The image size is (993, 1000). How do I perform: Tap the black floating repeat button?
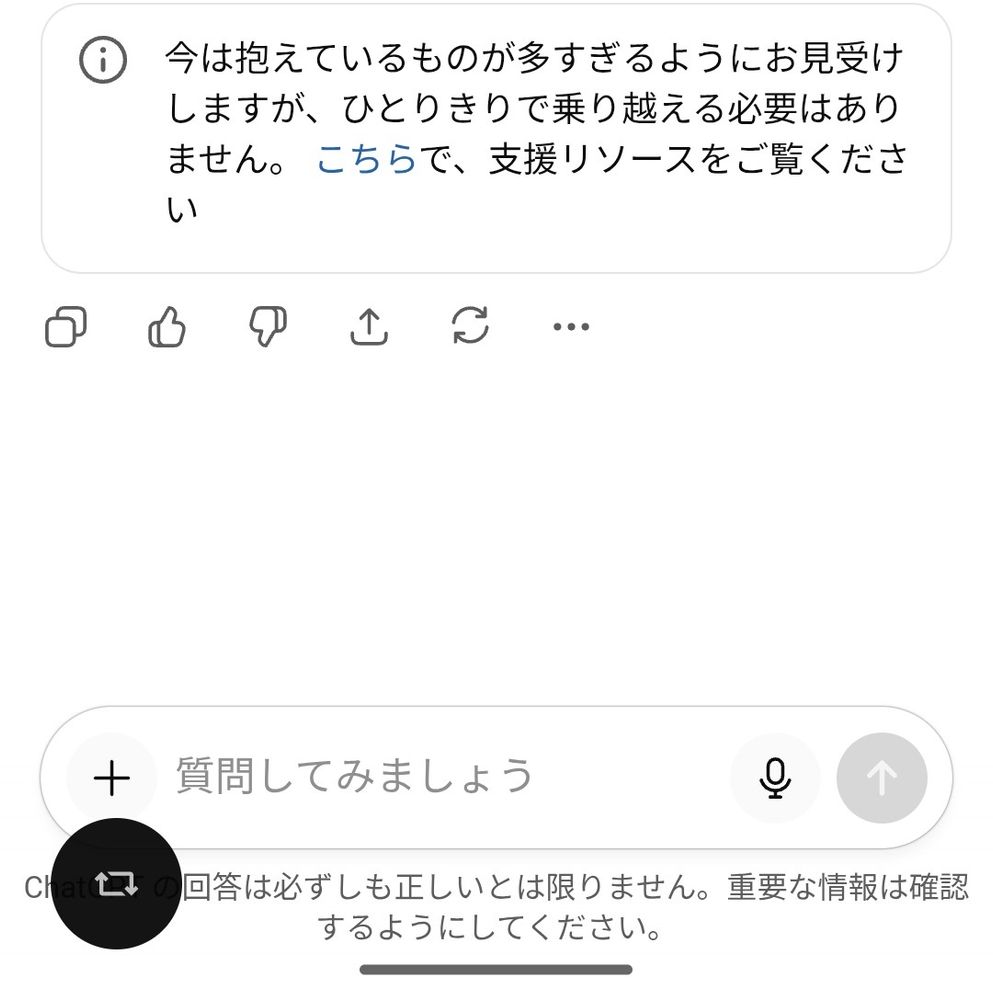pos(115,883)
